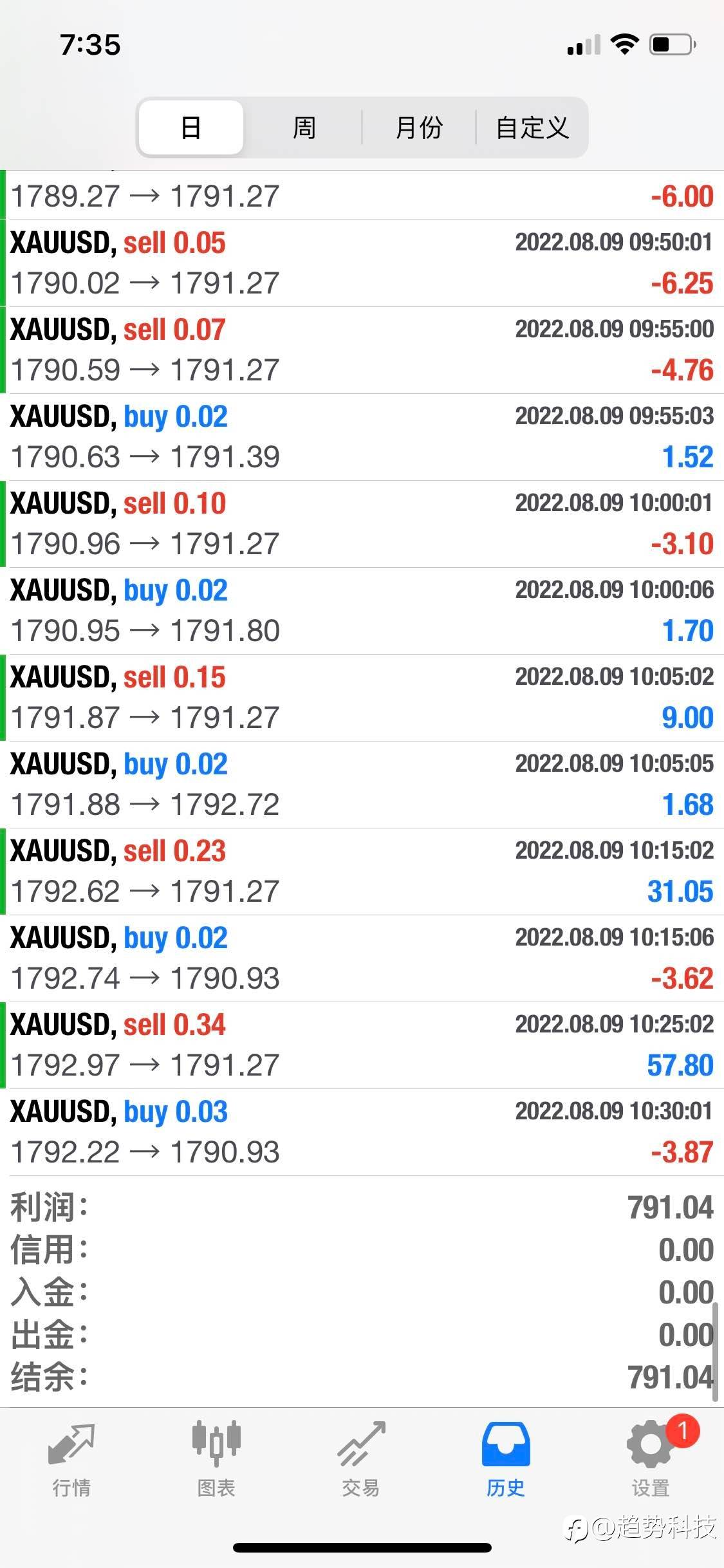
Task: Select the 日 (day) period filter
Action: [x=191, y=127]
